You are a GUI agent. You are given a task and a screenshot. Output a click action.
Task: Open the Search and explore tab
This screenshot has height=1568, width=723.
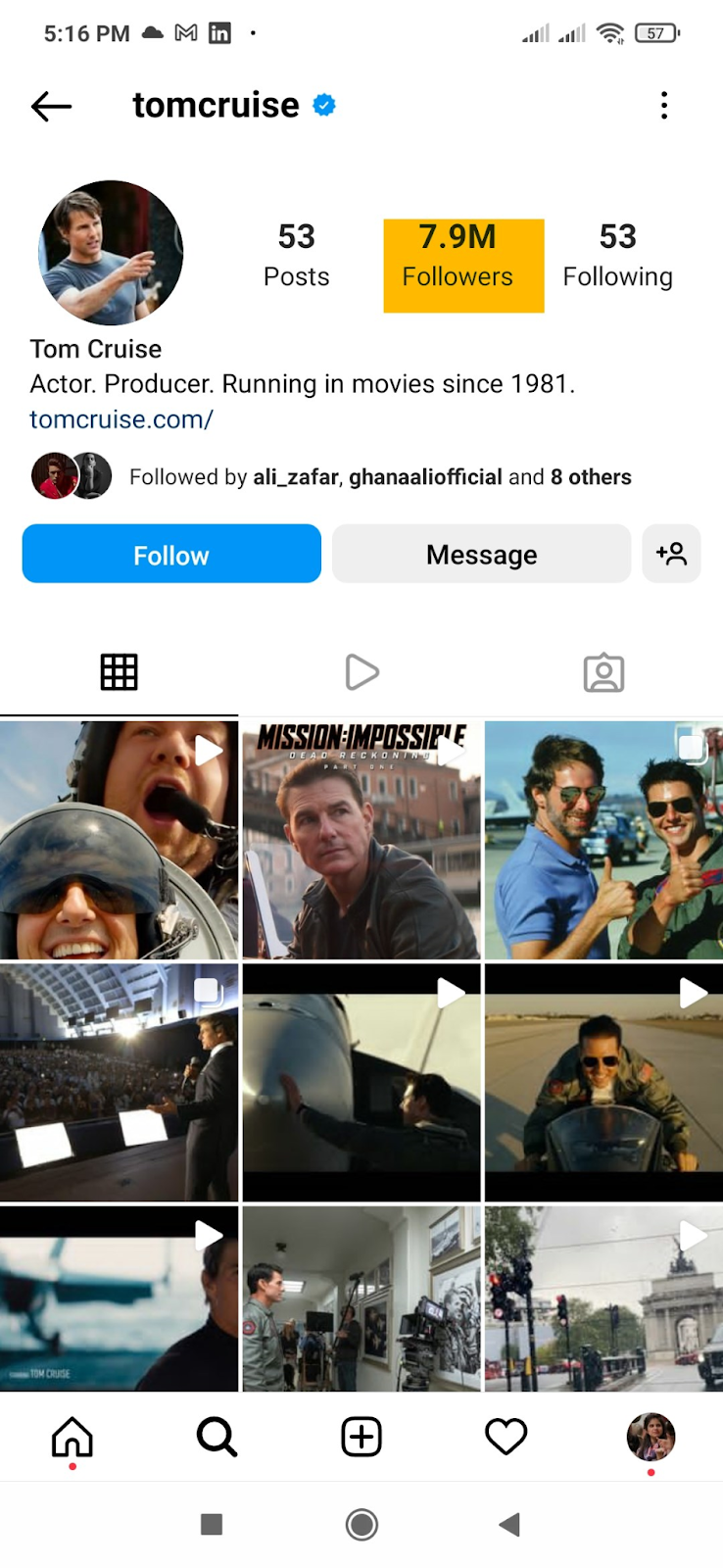217,1438
